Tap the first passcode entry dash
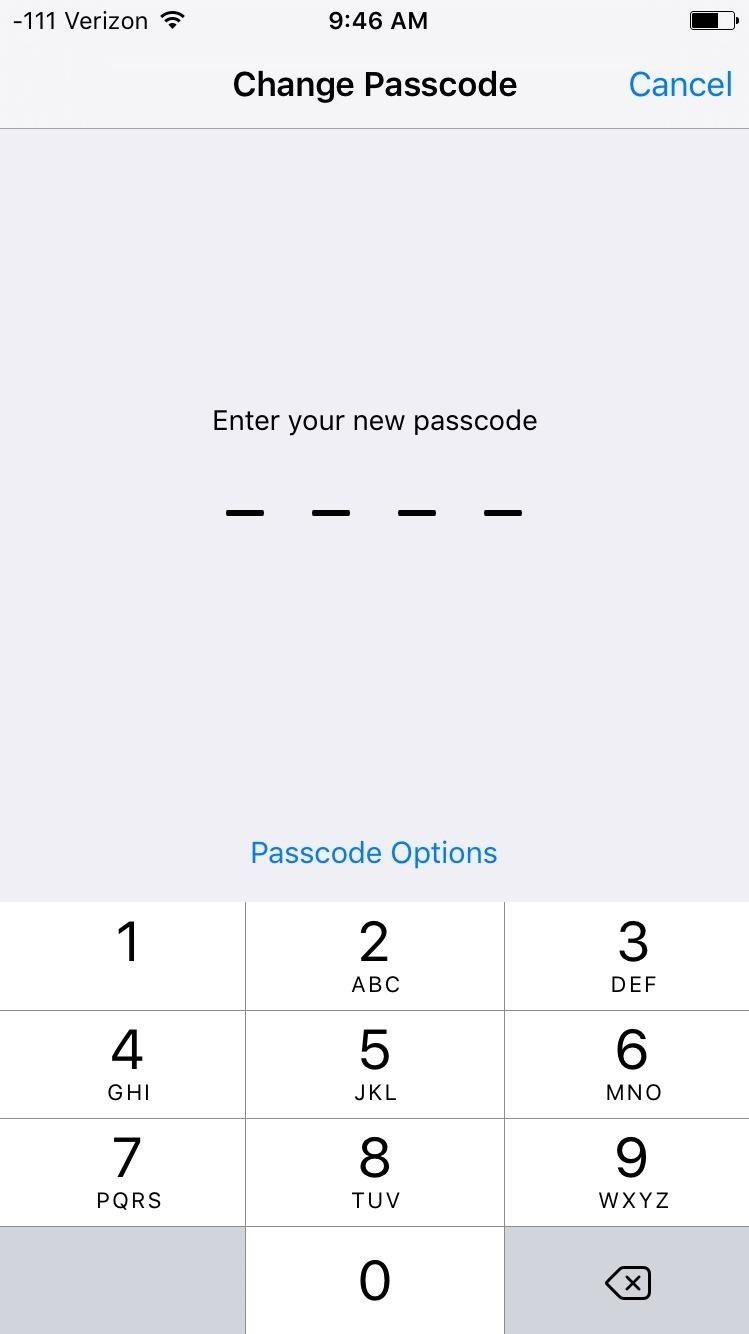The width and height of the screenshot is (749, 1334). tap(244, 512)
